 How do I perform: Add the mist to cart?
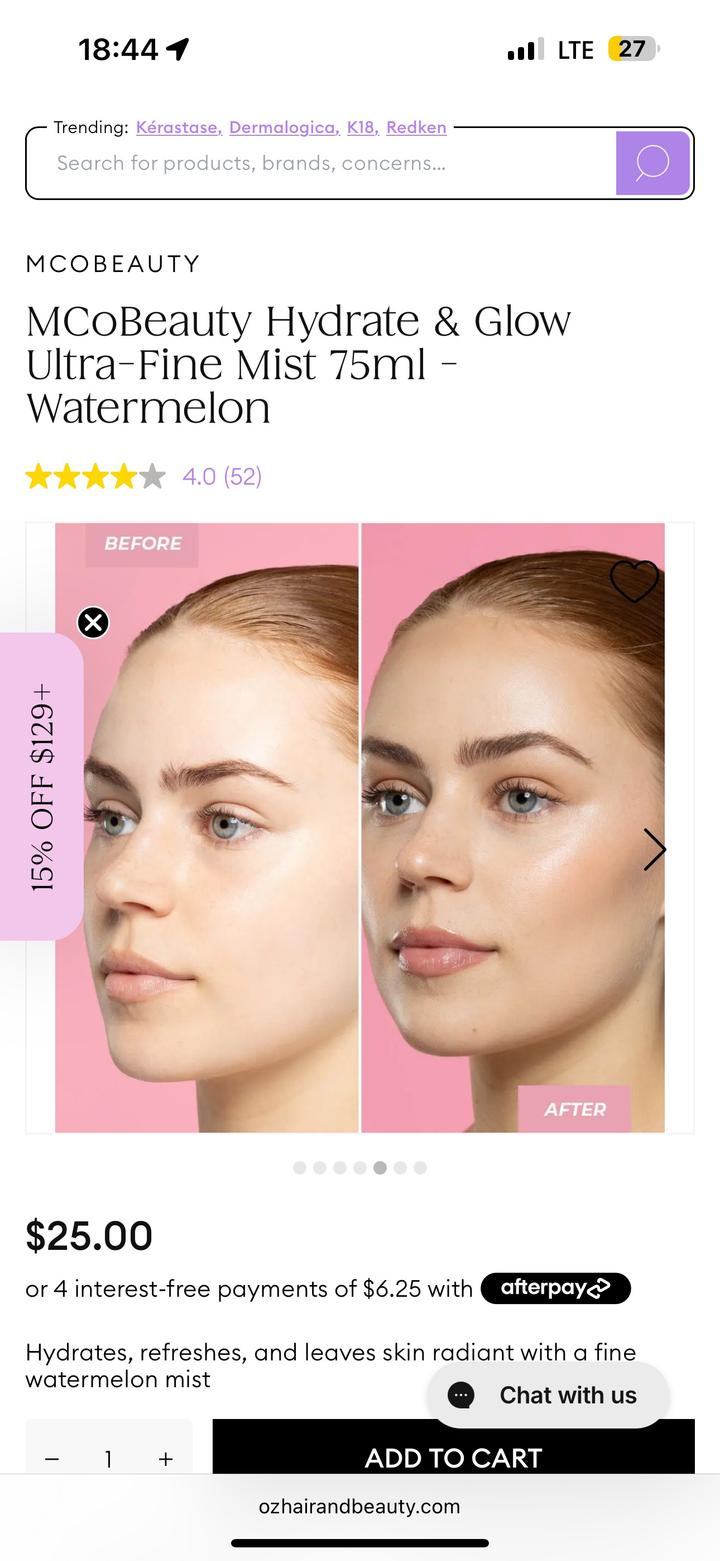click(x=453, y=1455)
